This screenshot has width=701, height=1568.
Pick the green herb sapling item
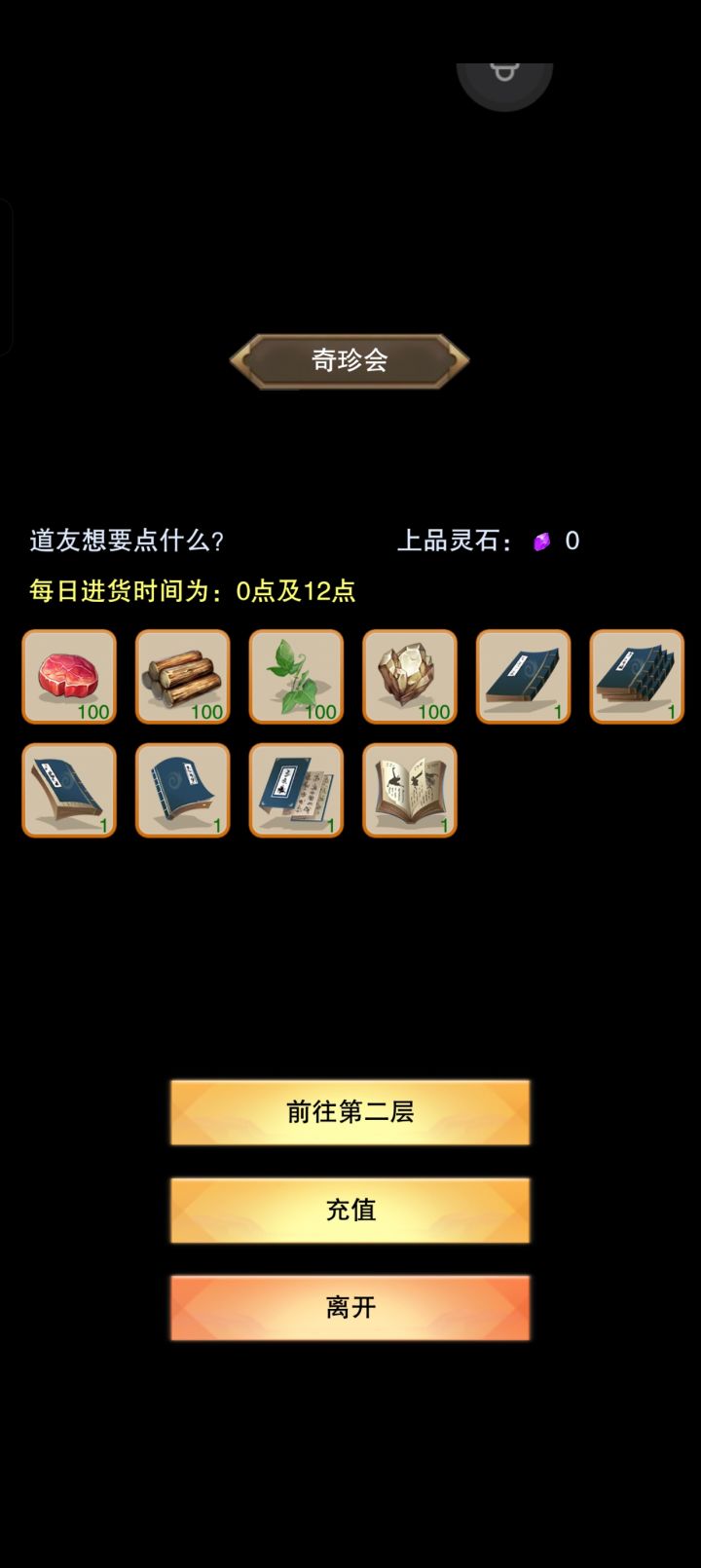coord(295,676)
